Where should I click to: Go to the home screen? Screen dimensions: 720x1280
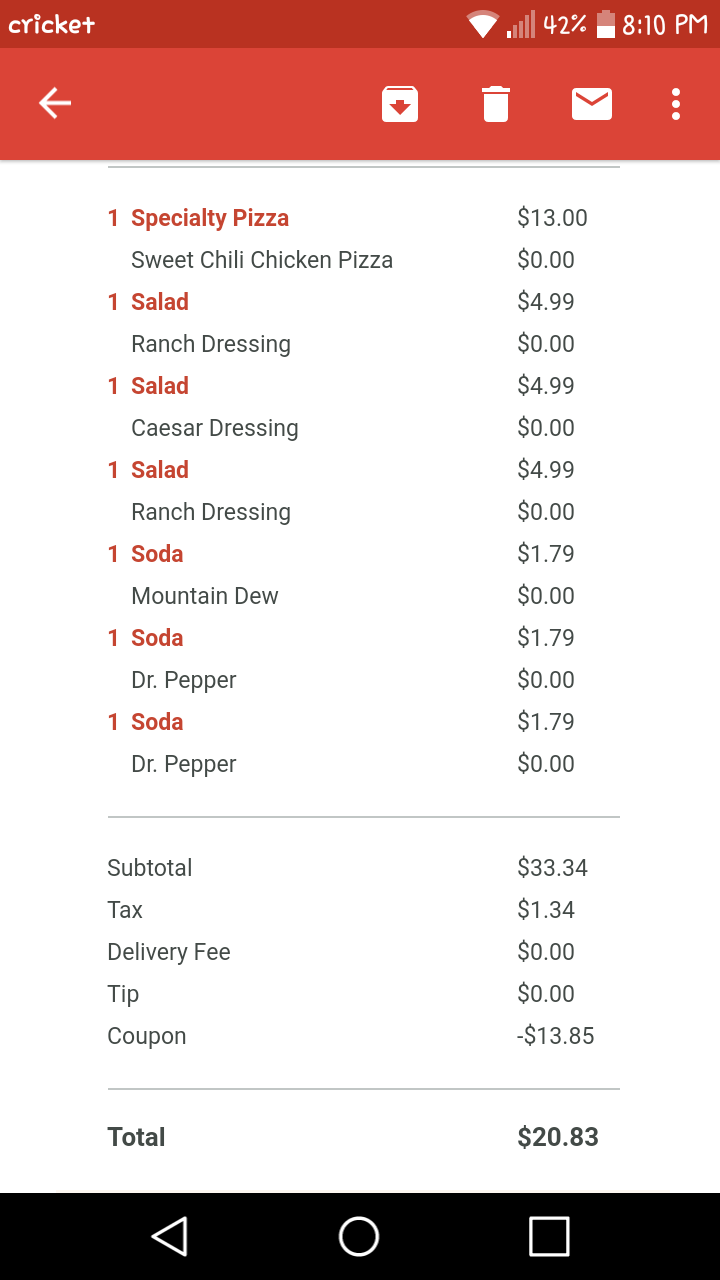click(359, 1236)
